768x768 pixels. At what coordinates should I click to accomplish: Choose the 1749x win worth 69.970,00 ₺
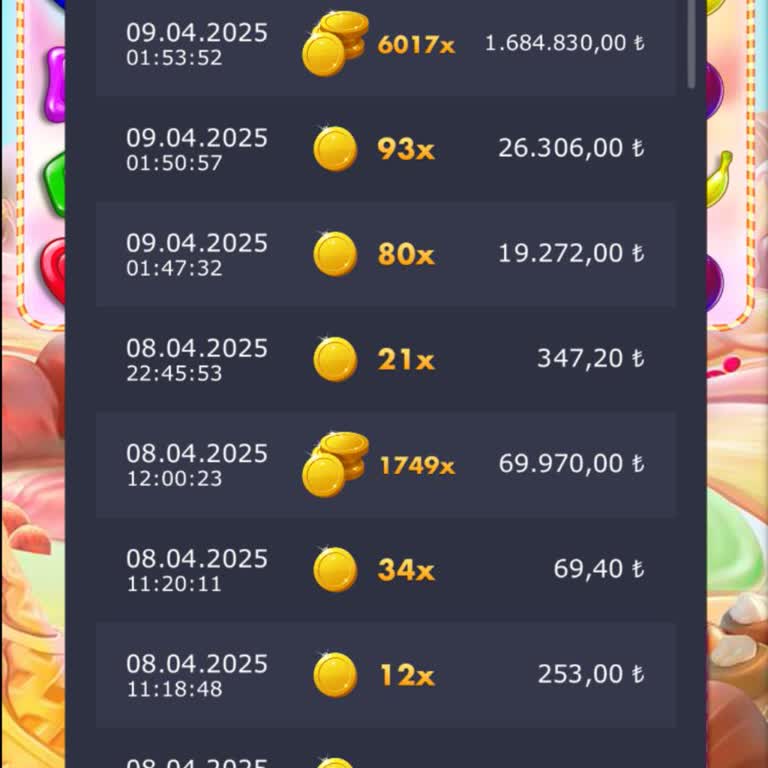point(385,464)
